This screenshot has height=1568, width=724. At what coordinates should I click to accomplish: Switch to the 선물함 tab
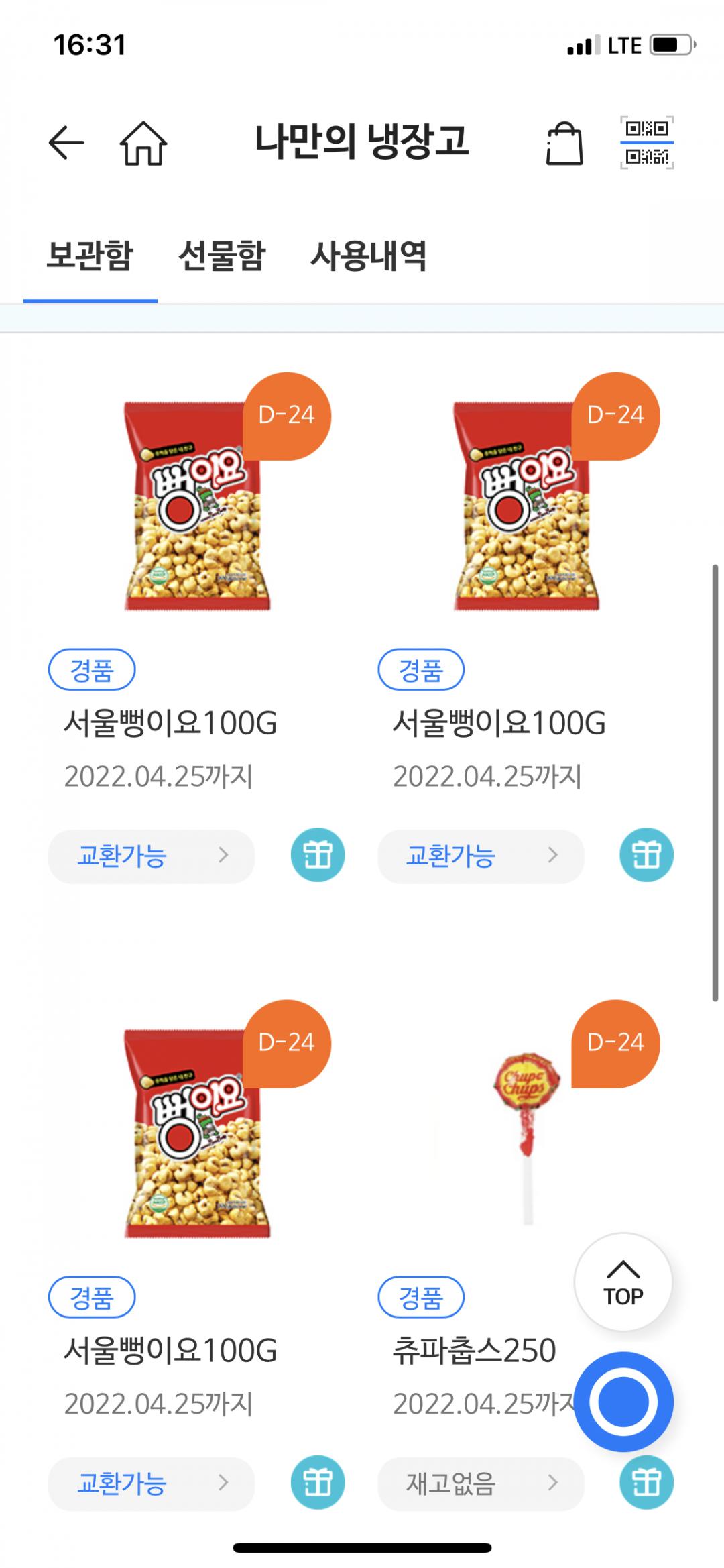pos(222,256)
